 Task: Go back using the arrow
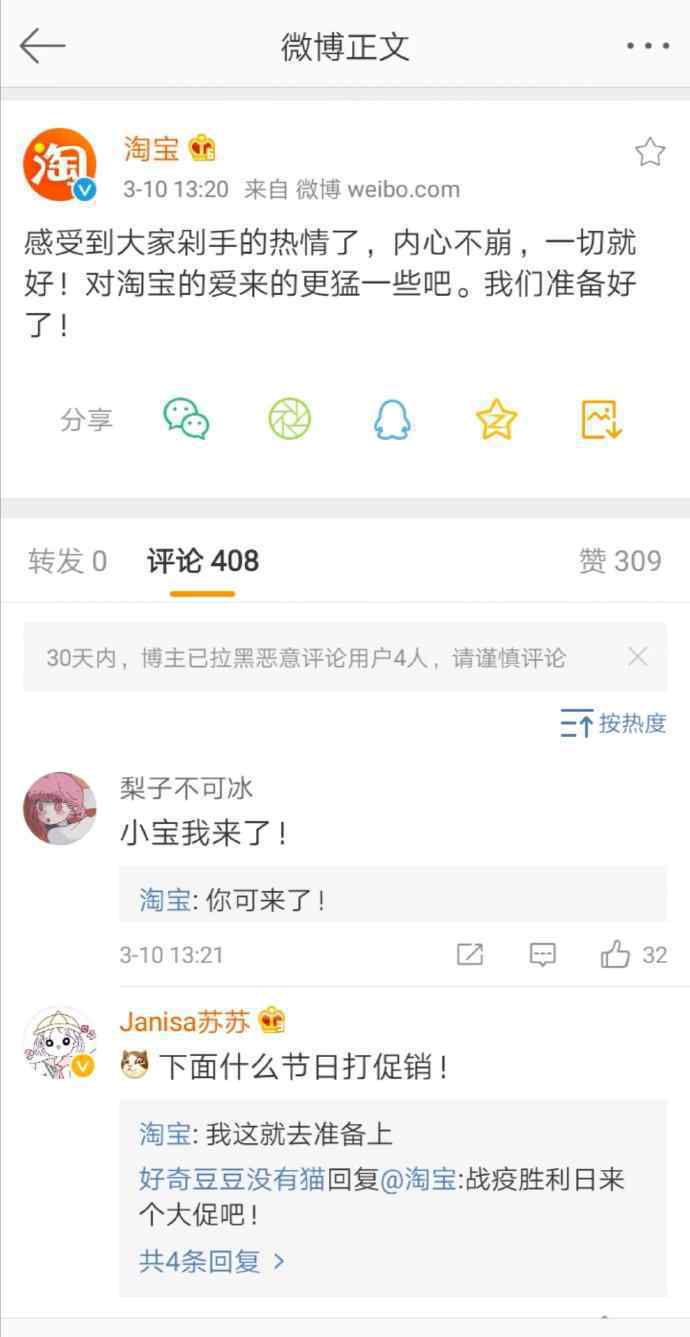point(42,46)
